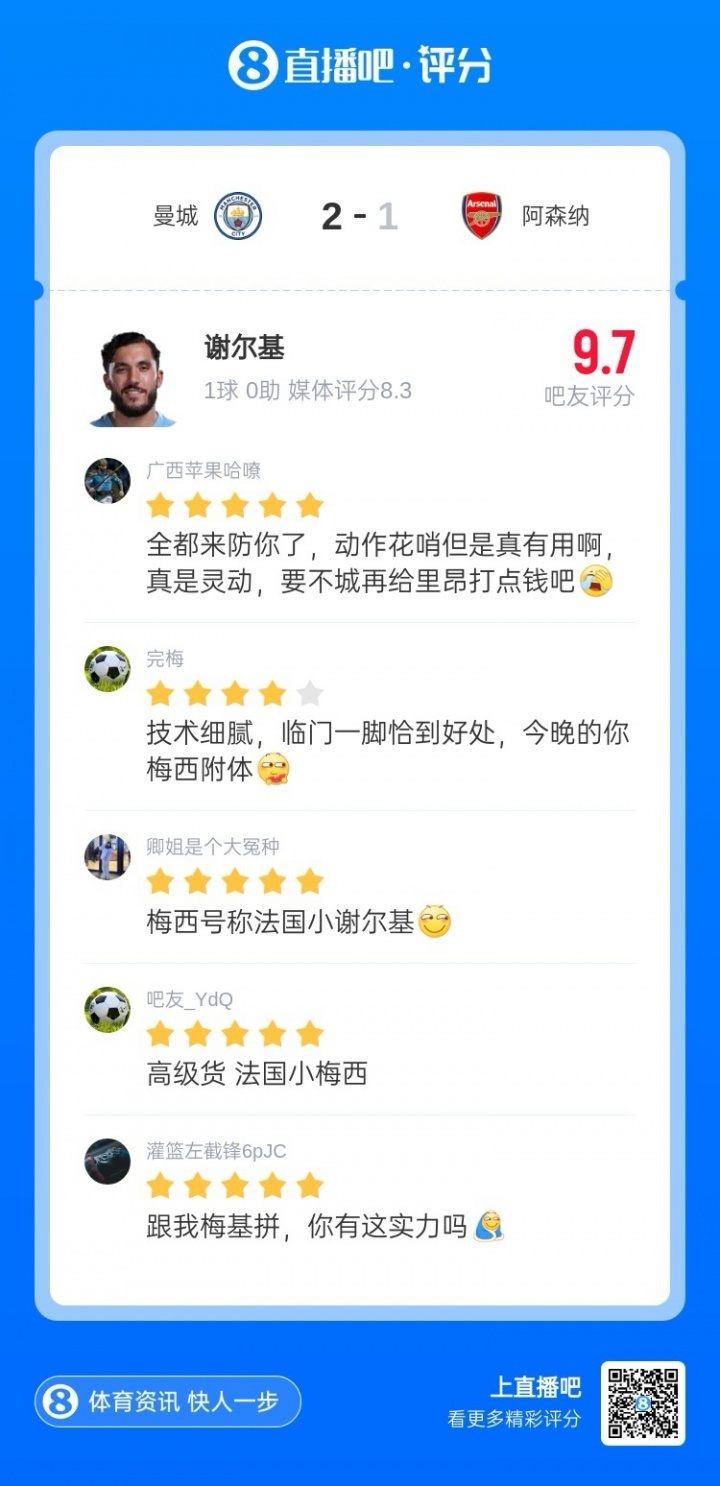Open 广西苹果哈嘹's profile avatar
Viewport: 720px width, 1486px height.
point(107,481)
